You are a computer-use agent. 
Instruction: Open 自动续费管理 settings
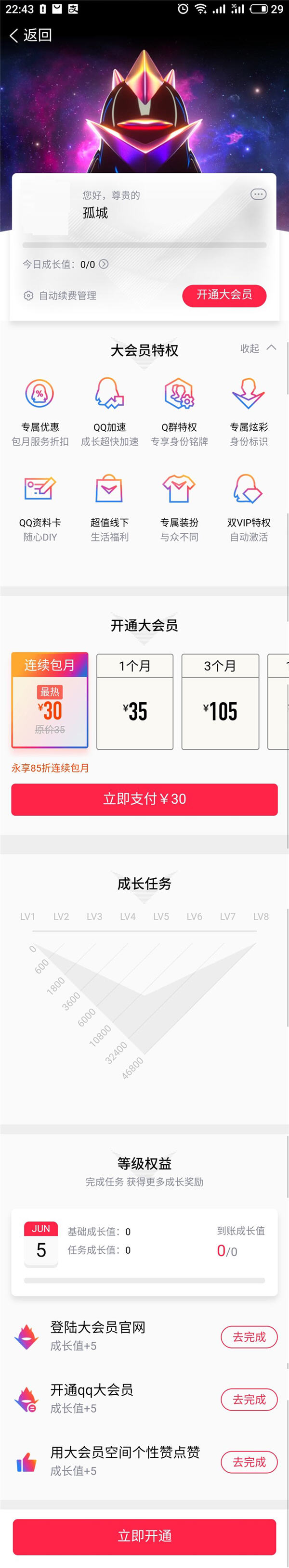[60, 295]
